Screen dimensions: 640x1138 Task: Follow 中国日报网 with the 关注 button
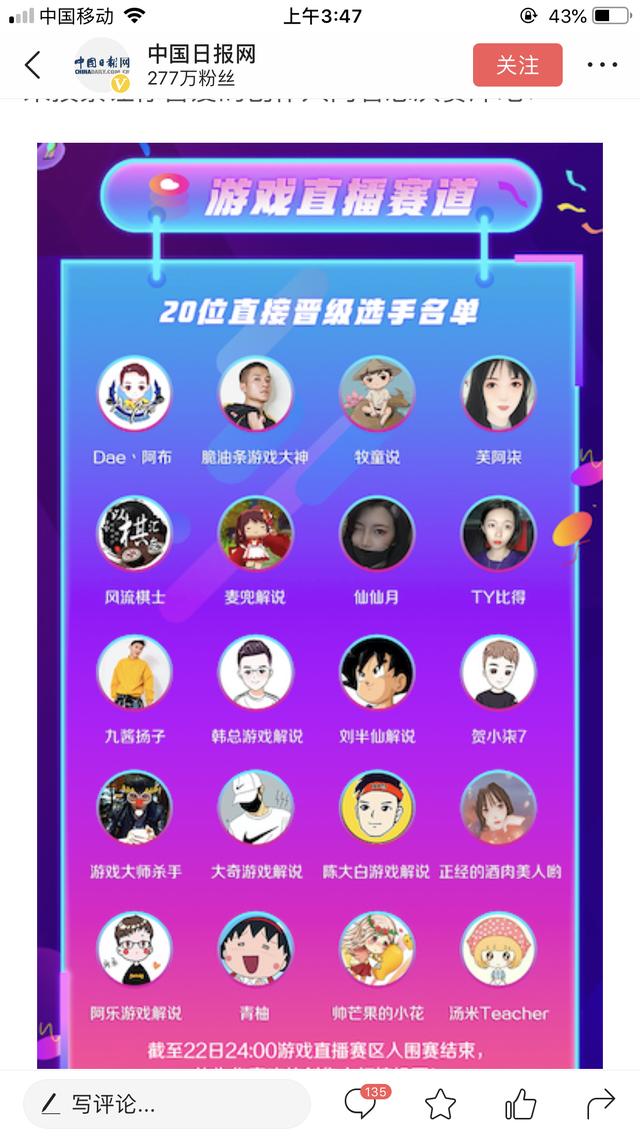(517, 65)
